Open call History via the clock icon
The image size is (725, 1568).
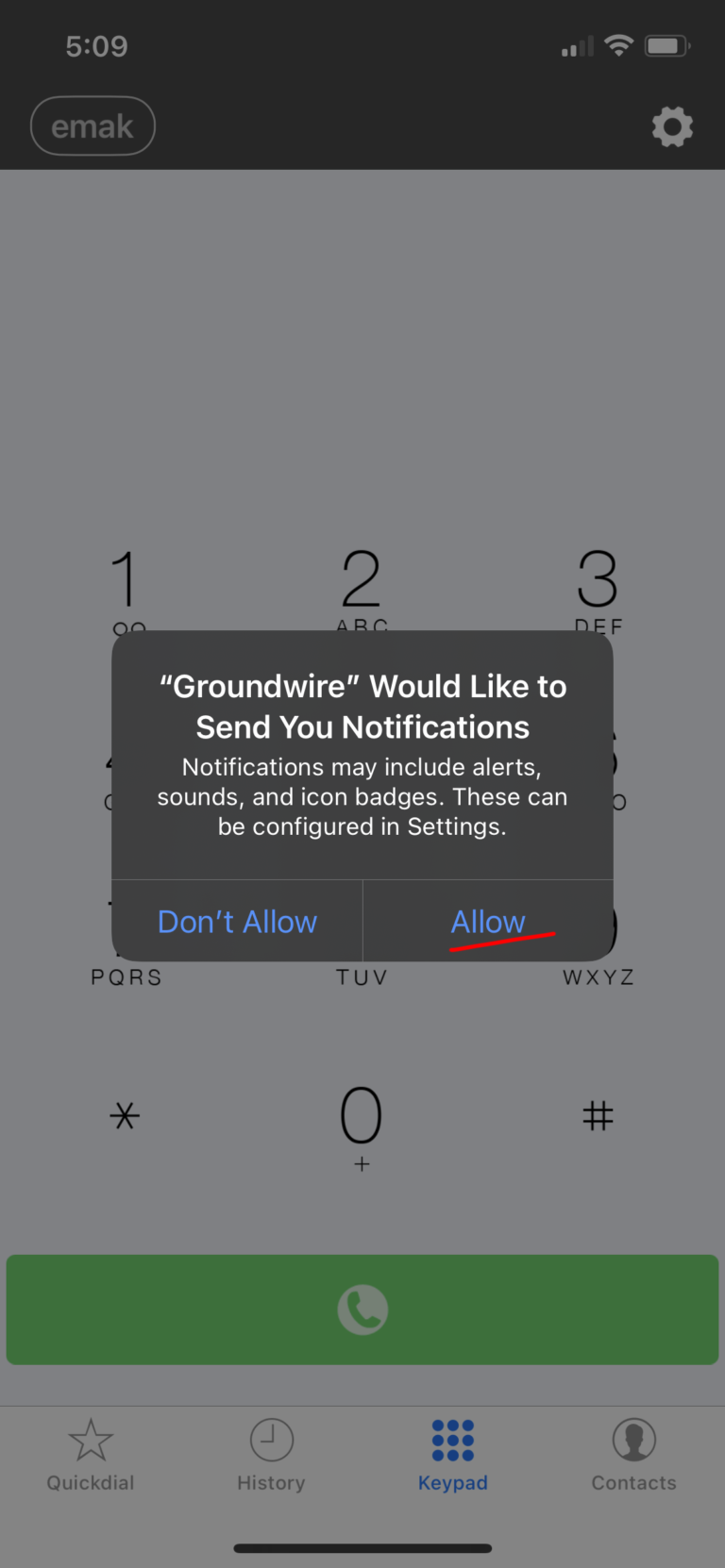pyautogui.click(x=271, y=1441)
